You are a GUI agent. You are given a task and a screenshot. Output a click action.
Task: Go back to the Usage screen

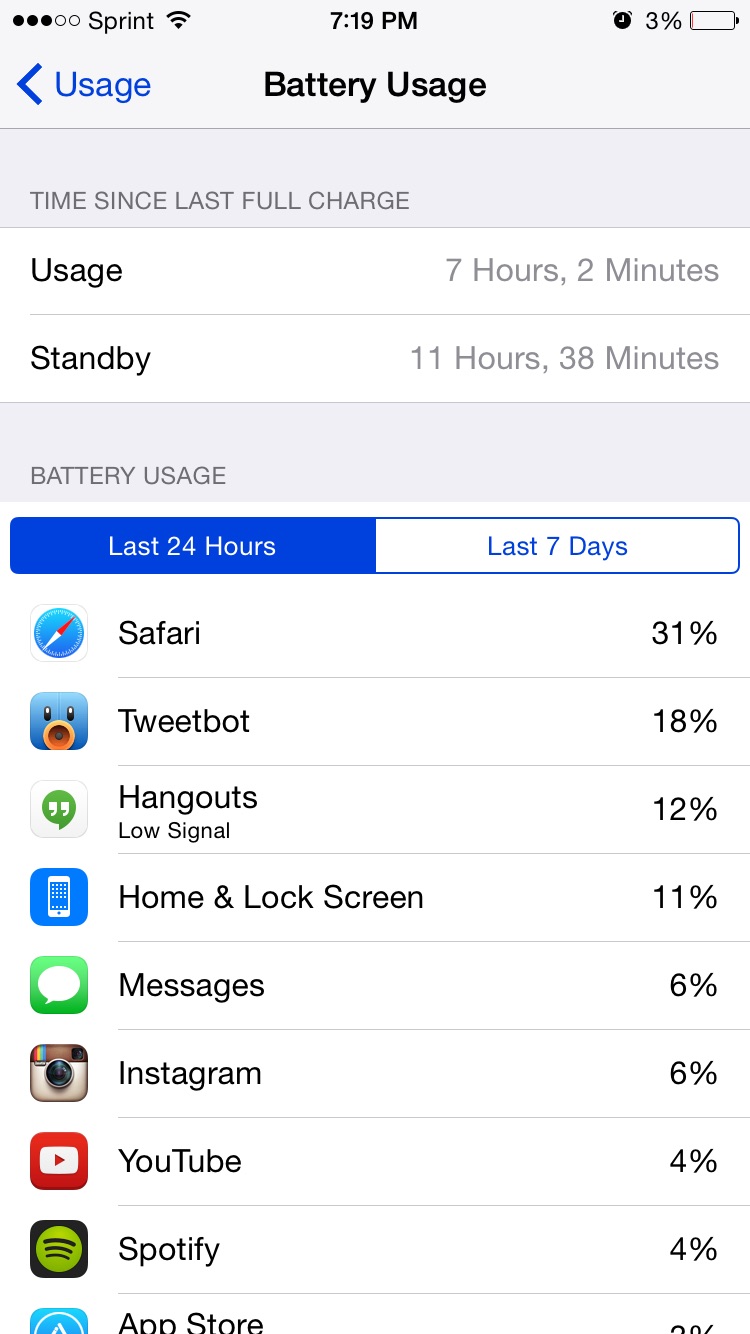pos(84,85)
